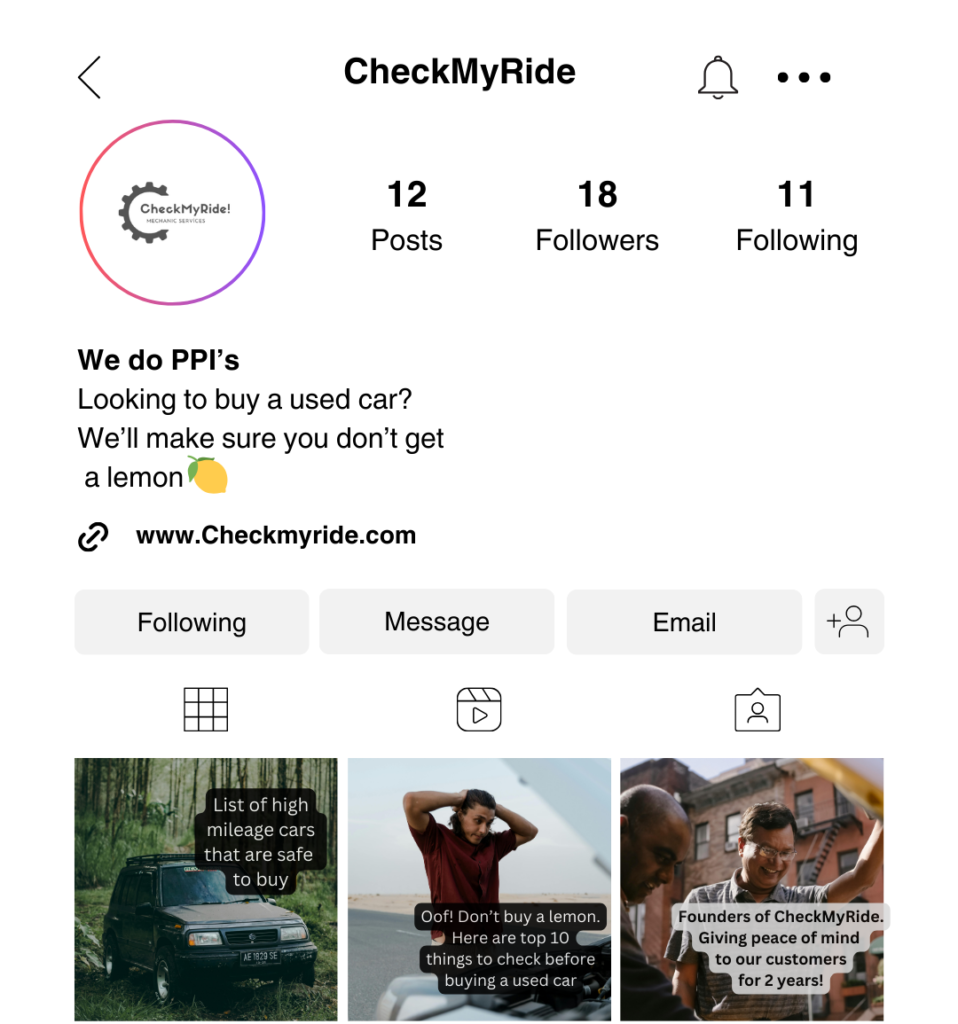Go back using the arrow
Viewport: 958px width, 1024px height.
tap(90, 77)
